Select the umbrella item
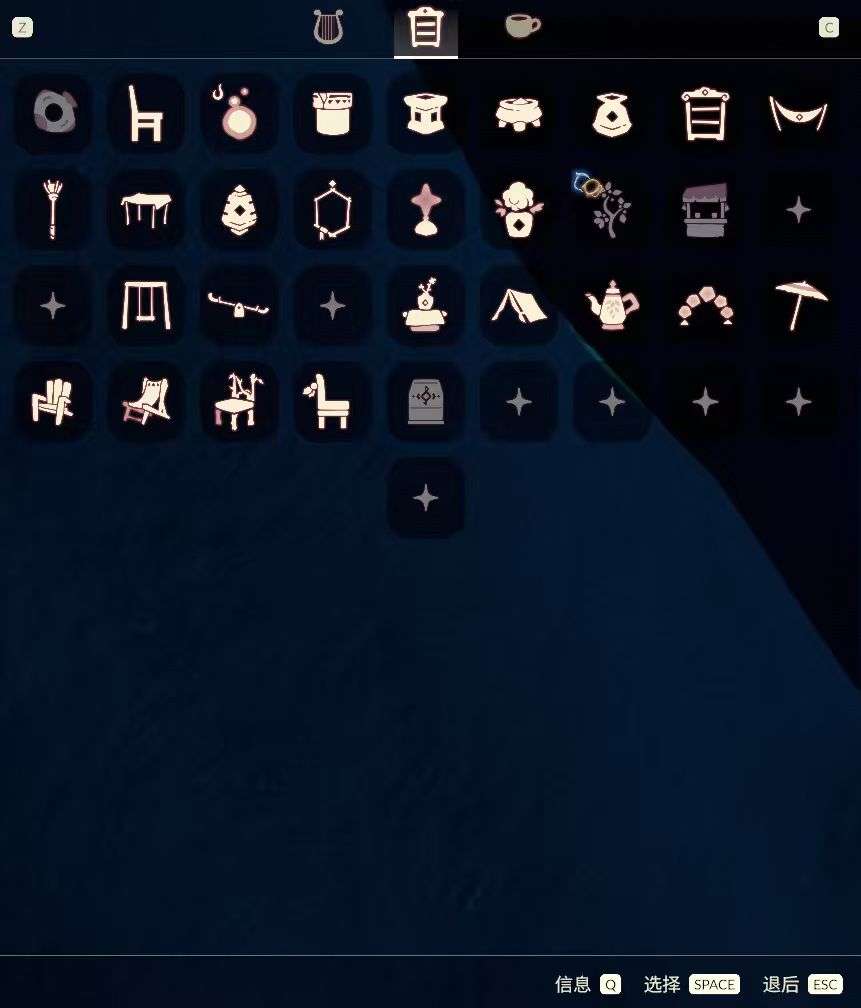Image resolution: width=861 pixels, height=1008 pixels. tap(800, 305)
